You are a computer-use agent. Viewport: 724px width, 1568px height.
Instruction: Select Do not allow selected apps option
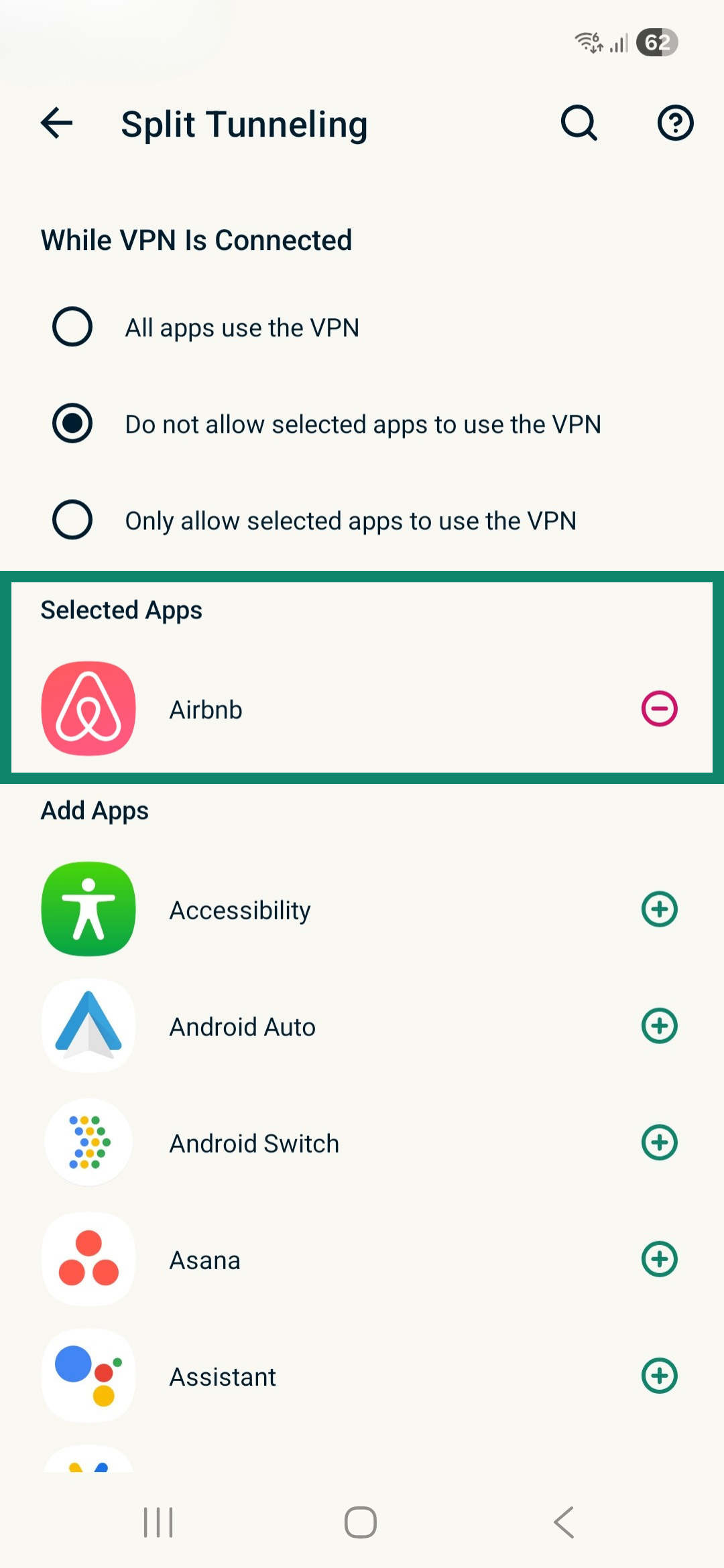[72, 423]
